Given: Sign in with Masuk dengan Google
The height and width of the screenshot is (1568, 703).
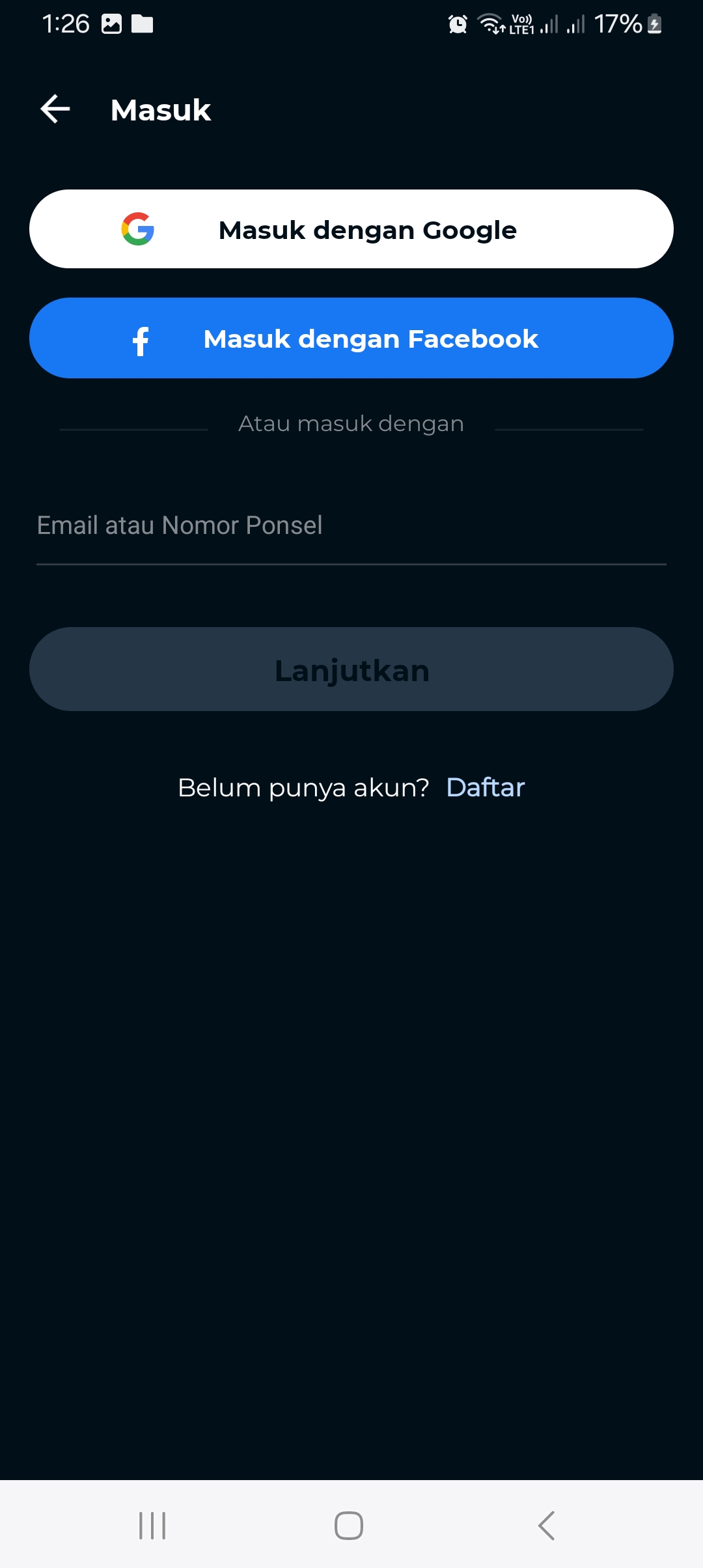Looking at the screenshot, I should click(x=351, y=229).
